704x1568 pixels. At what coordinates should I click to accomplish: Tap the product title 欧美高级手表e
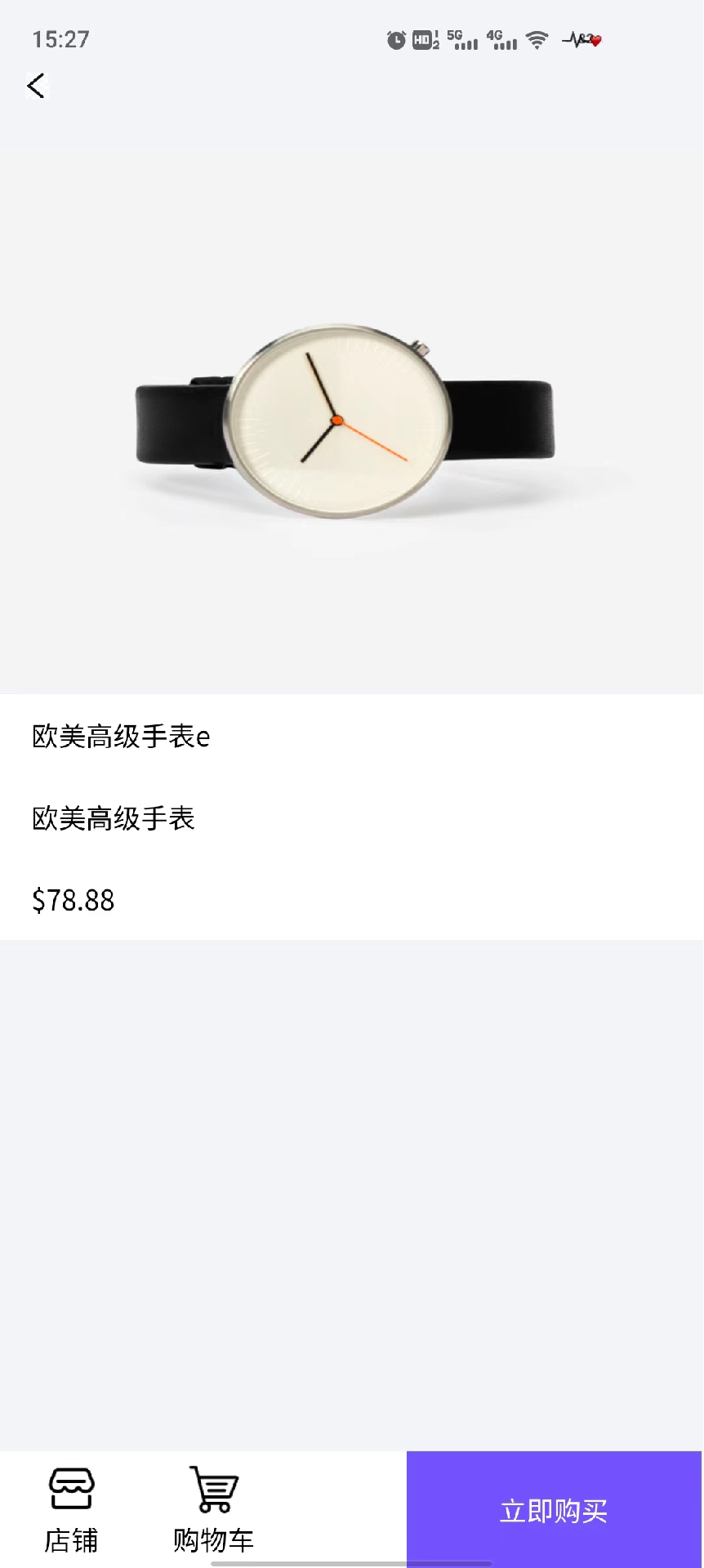tap(119, 737)
